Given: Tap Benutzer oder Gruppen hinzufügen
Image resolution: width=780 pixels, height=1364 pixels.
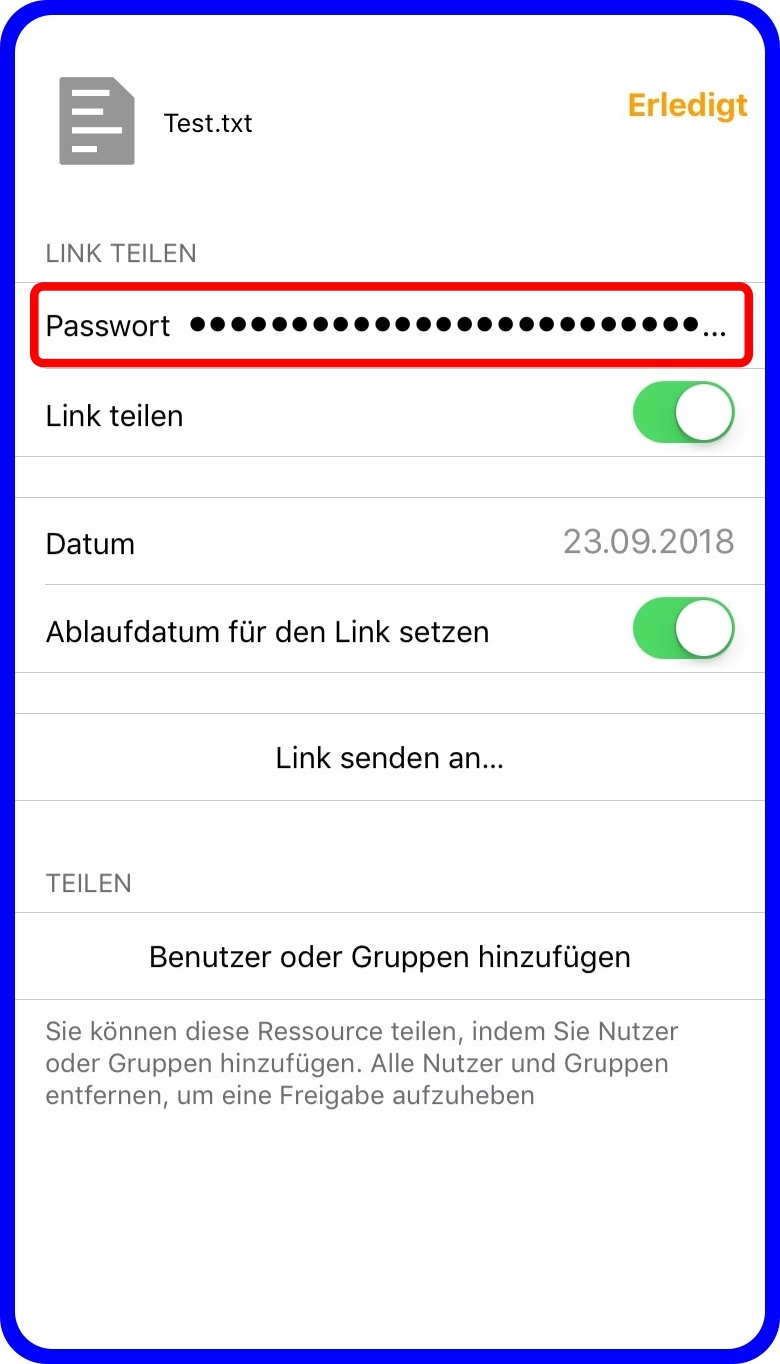Looking at the screenshot, I should click(x=390, y=957).
